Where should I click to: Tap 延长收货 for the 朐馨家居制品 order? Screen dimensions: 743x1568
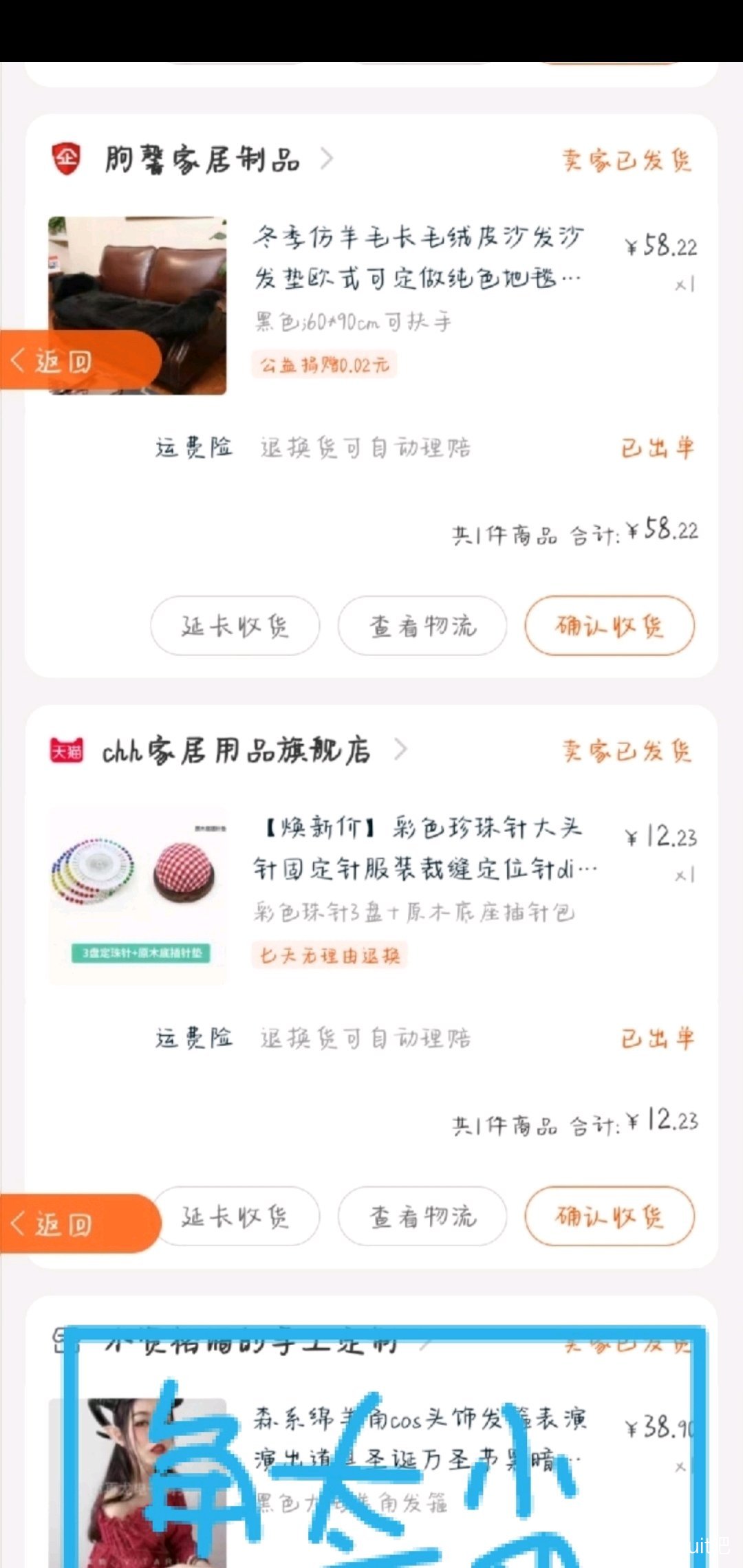pos(235,626)
